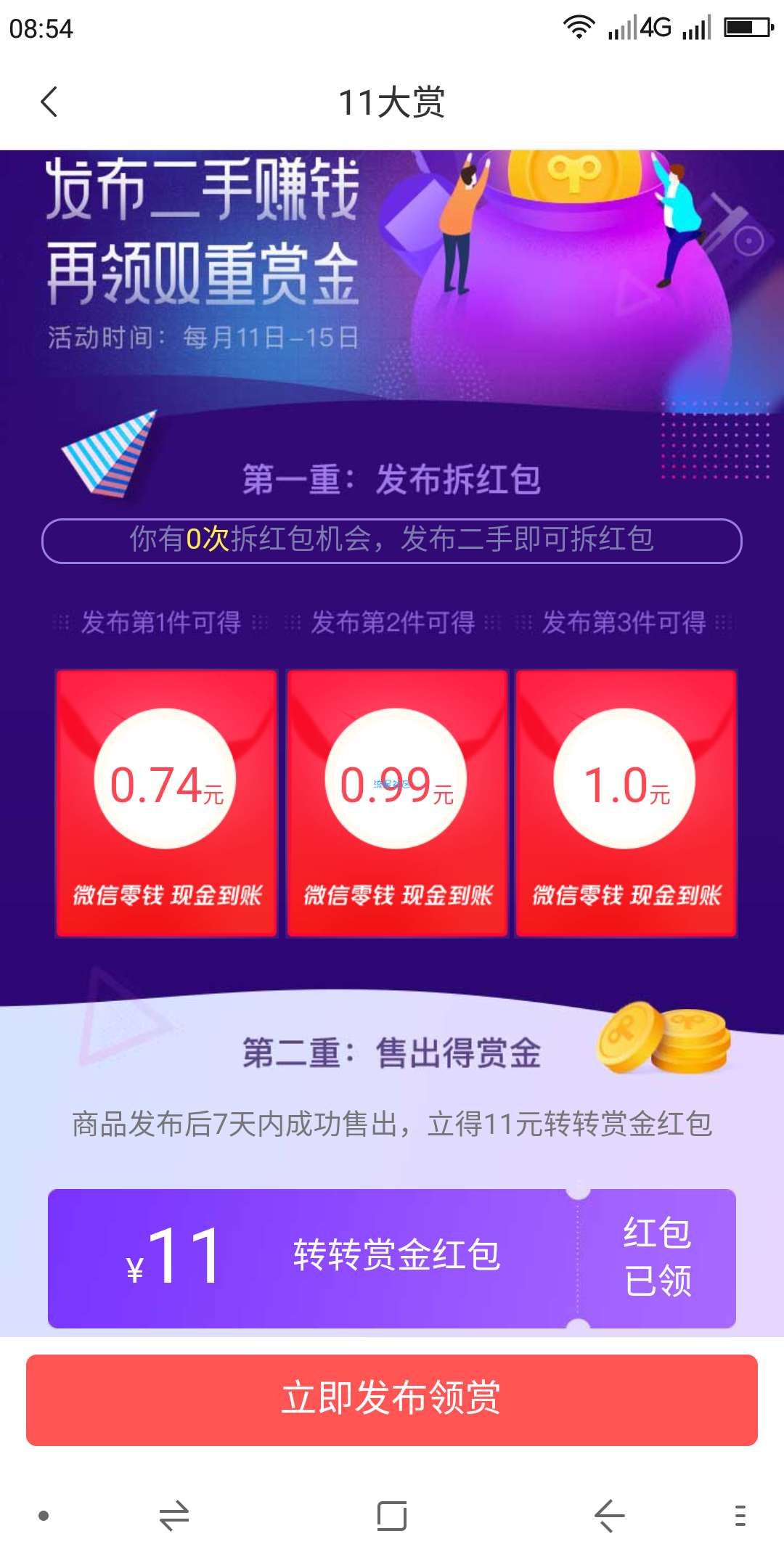
Task: Go back from the 11大赏 page
Action: click(49, 102)
